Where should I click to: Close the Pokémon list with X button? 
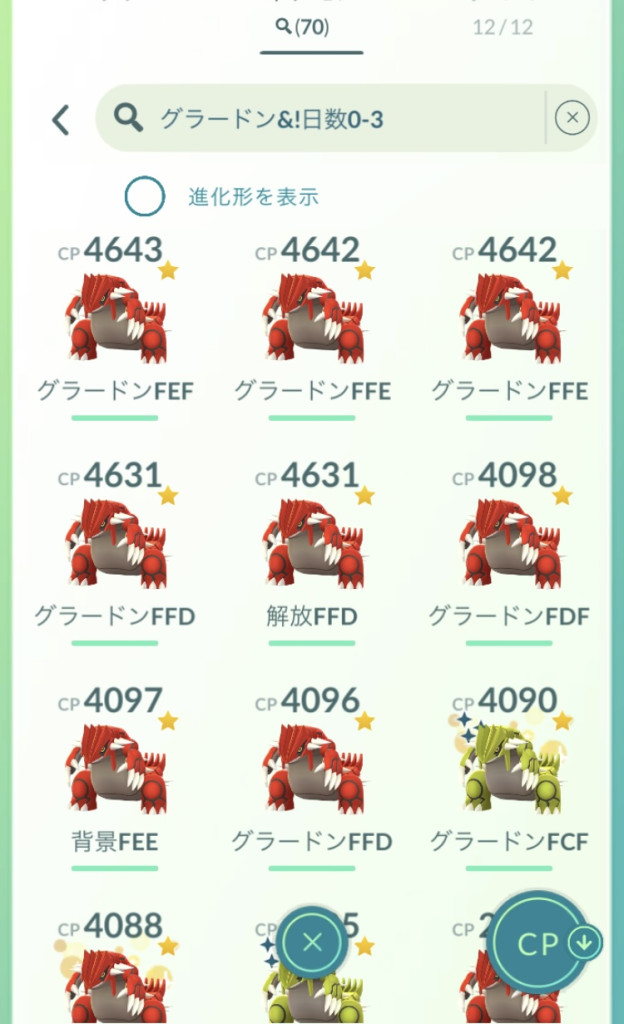(312, 942)
